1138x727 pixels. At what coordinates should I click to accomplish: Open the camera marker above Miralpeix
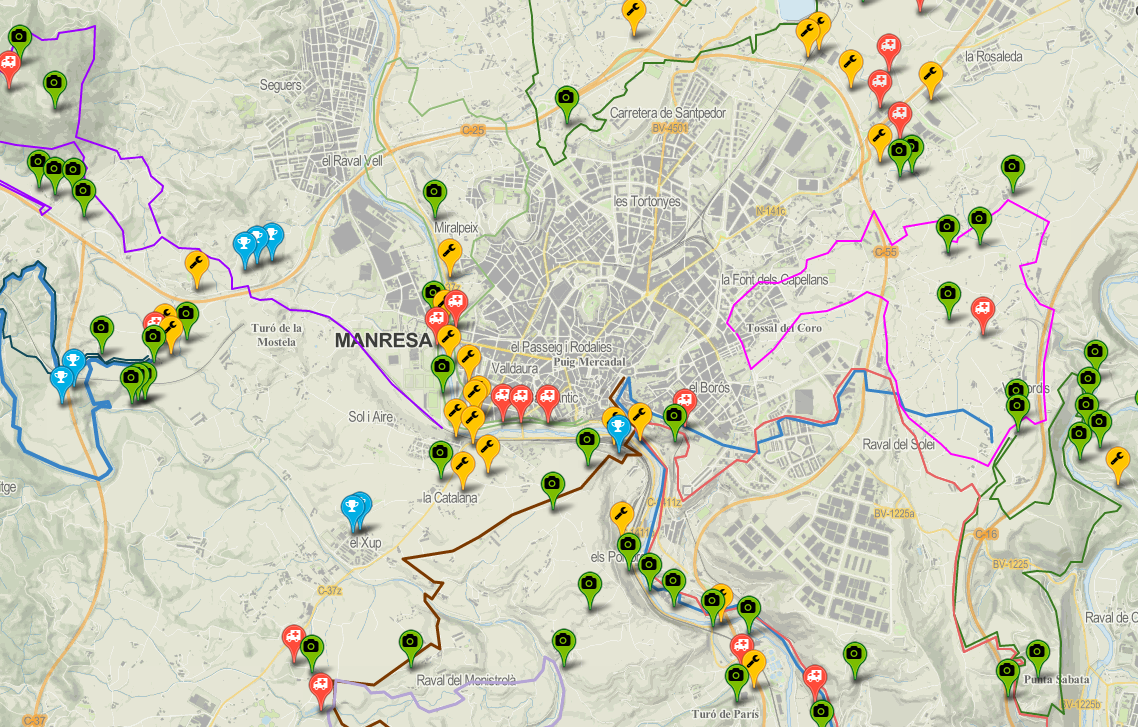coord(434,192)
